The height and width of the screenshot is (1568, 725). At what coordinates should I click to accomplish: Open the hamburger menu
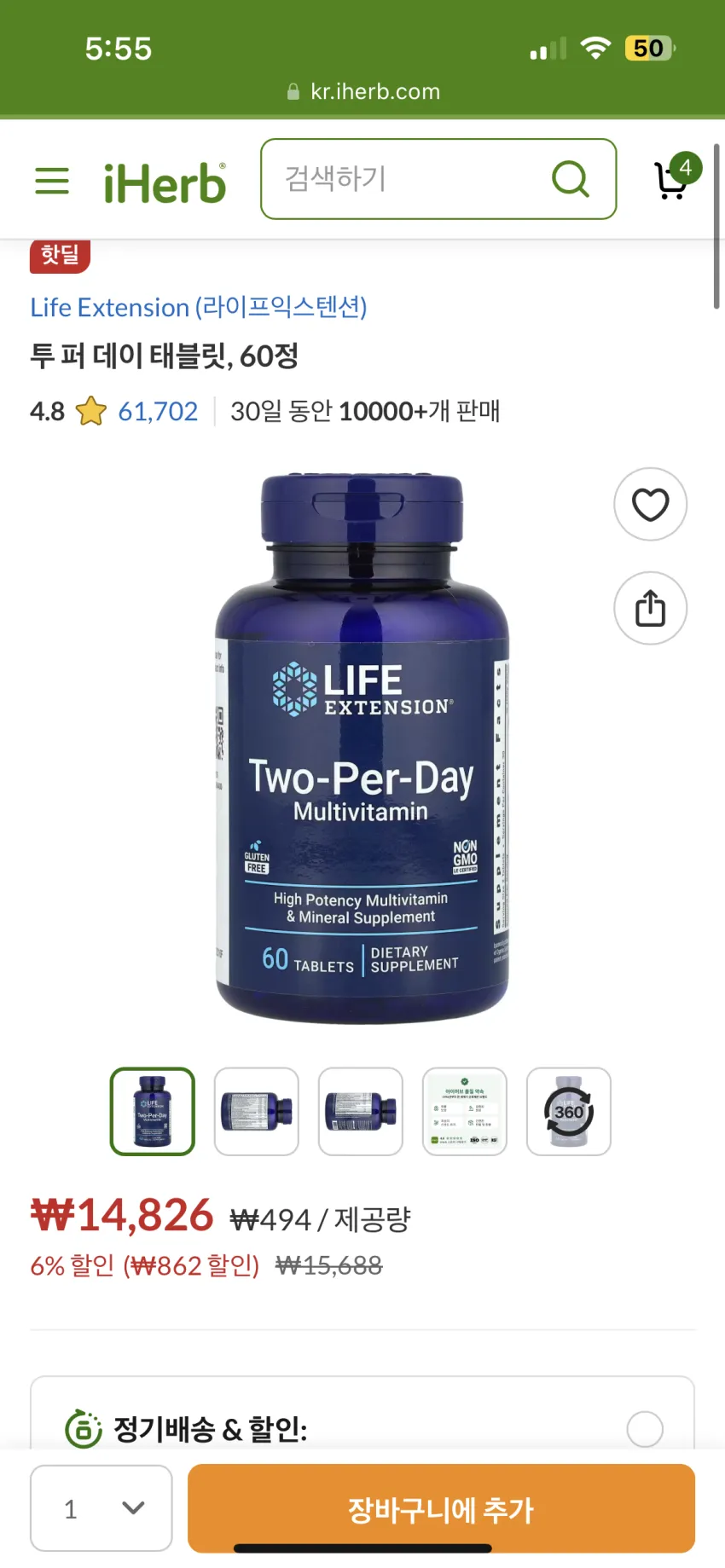tap(52, 181)
